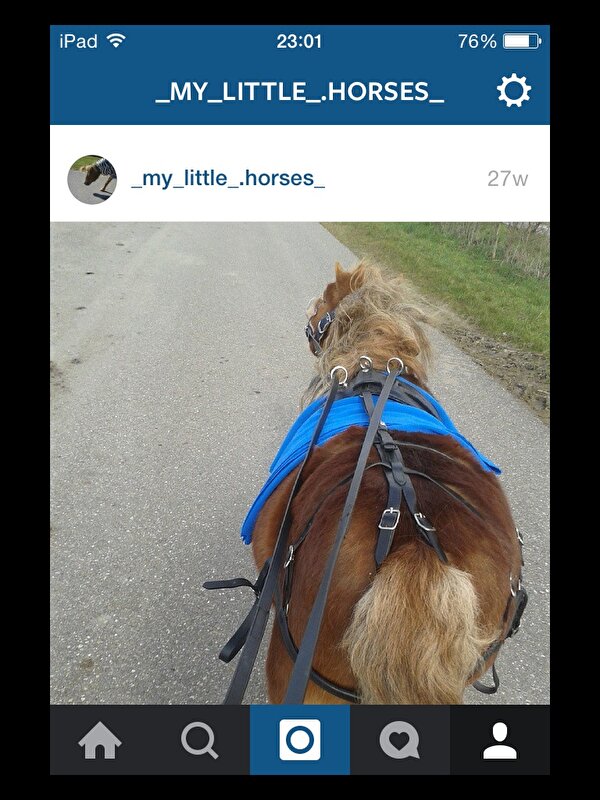
Task: Switch to the Search tab
Action: click(x=199, y=741)
